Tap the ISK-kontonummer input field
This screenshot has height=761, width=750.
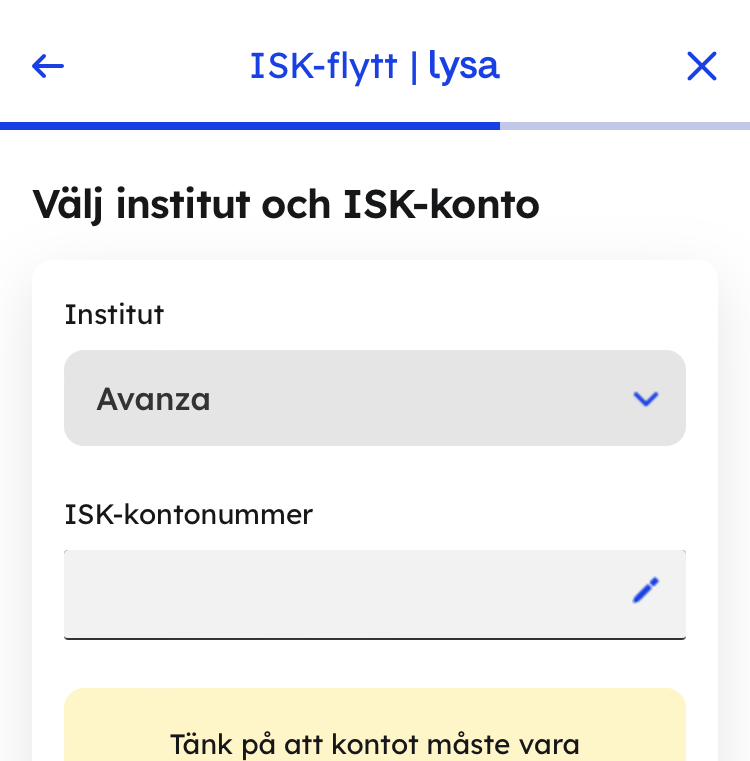point(340,593)
